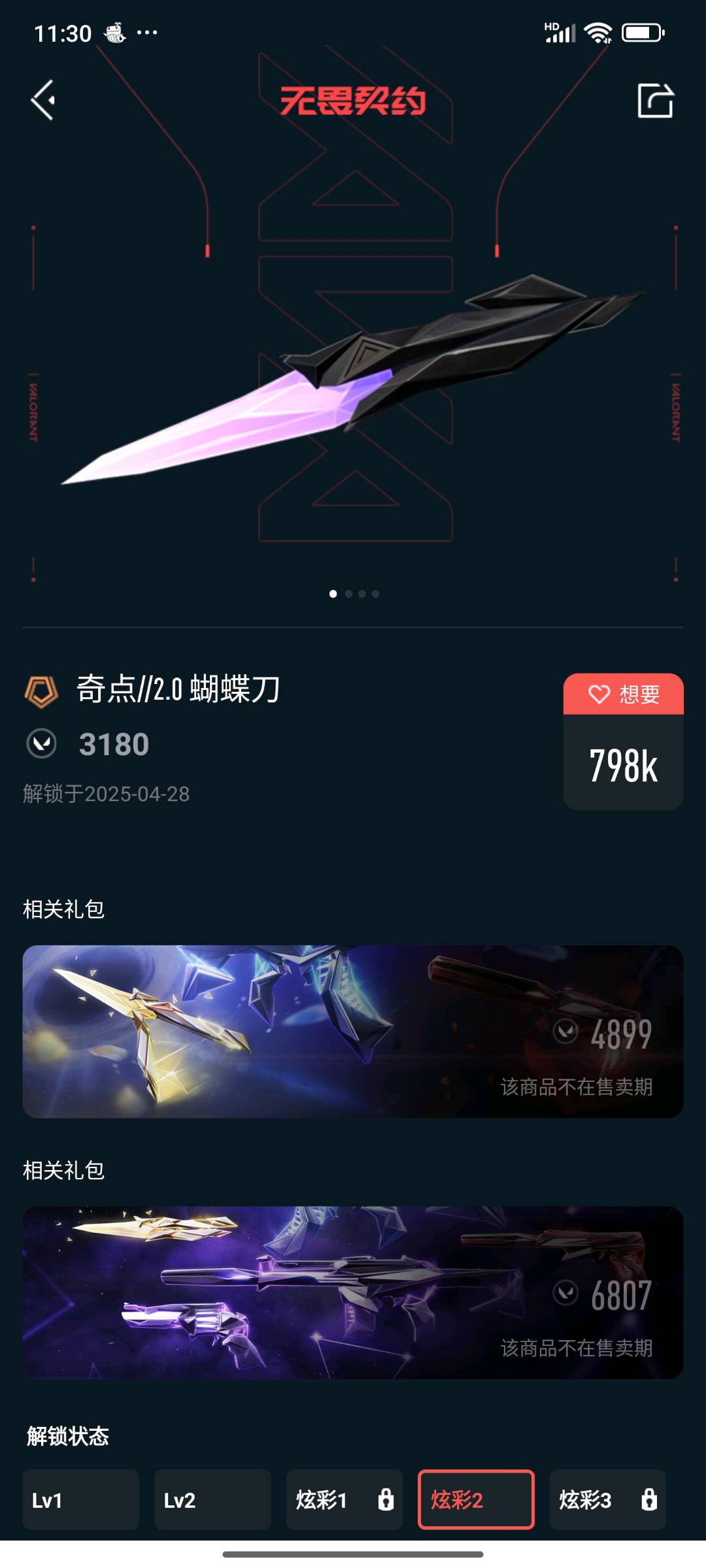Screen dimensions: 706x1568
Task: Go back using the top-left arrow
Action: click(x=43, y=100)
